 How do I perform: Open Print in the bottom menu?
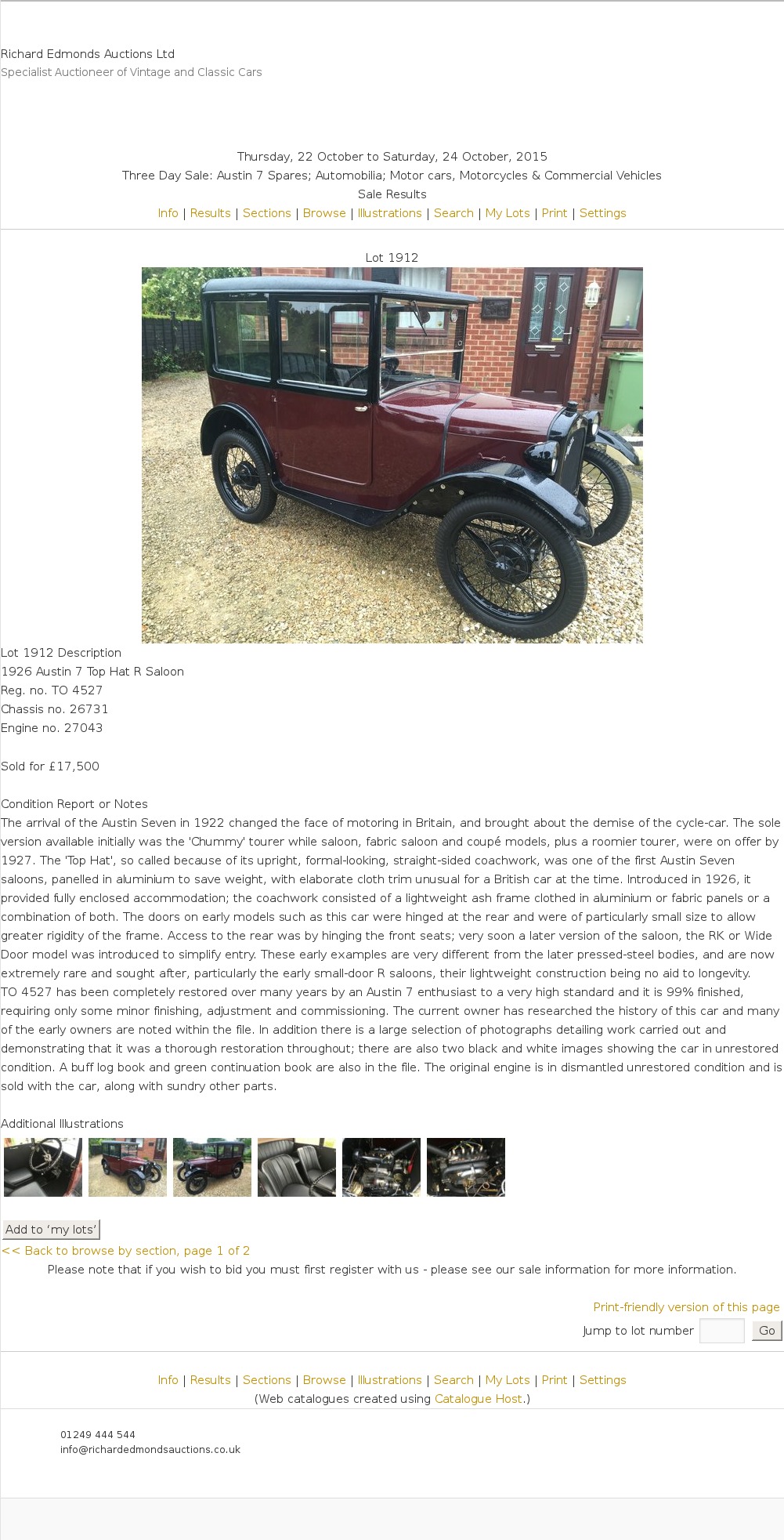pos(554,1380)
